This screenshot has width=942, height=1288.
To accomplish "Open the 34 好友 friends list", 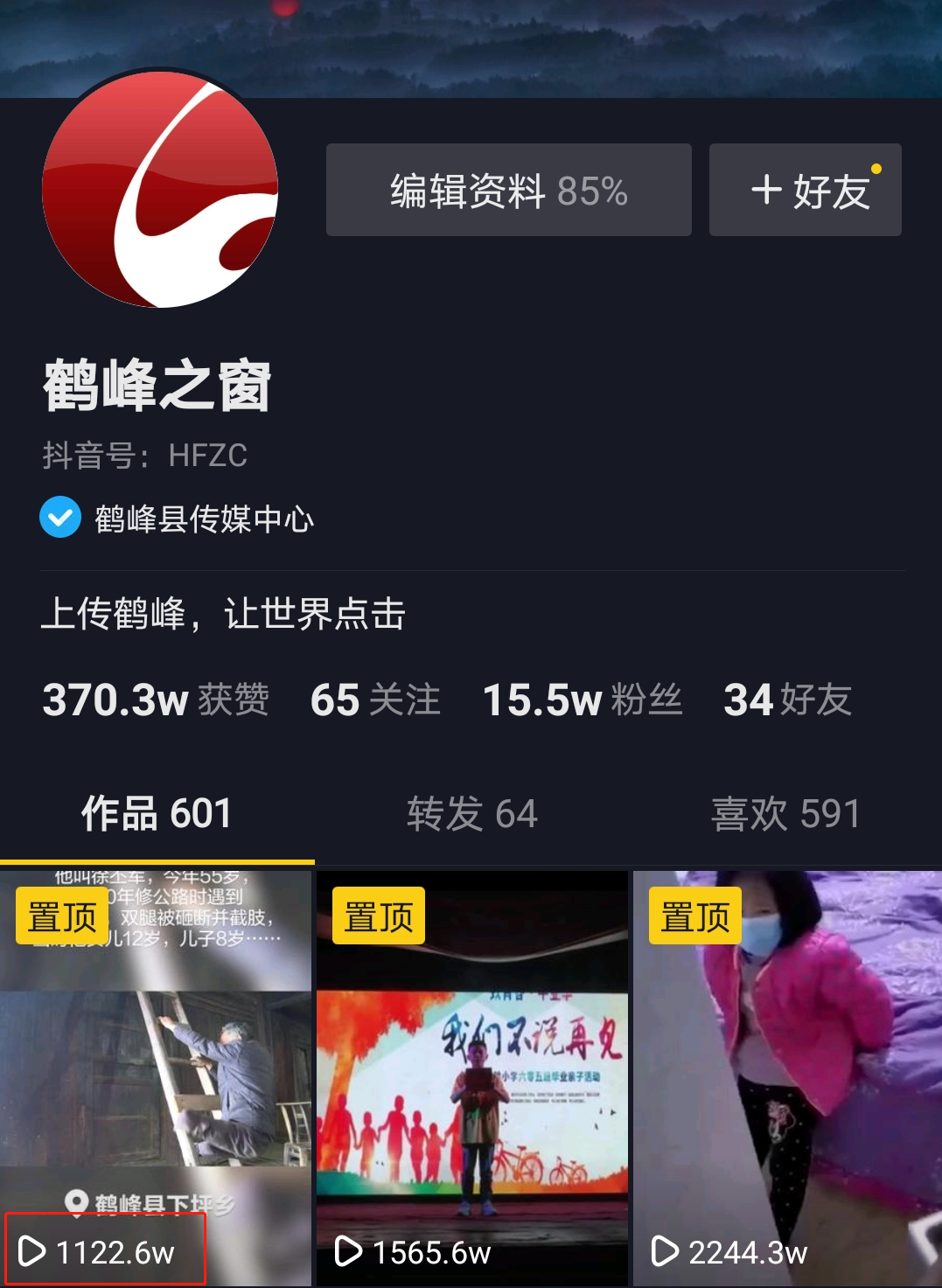I will click(787, 700).
